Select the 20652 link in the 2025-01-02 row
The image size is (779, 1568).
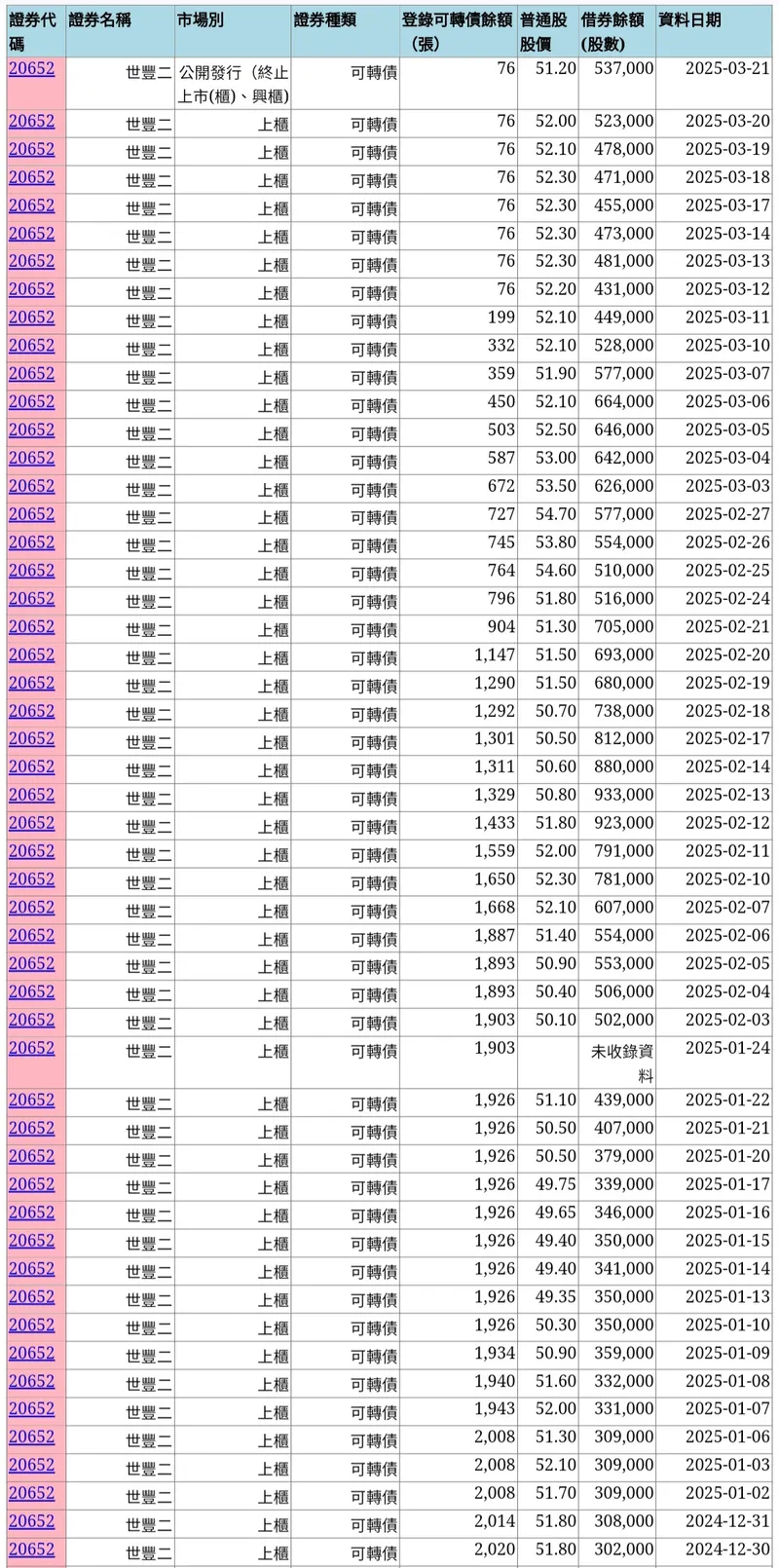point(31,1493)
